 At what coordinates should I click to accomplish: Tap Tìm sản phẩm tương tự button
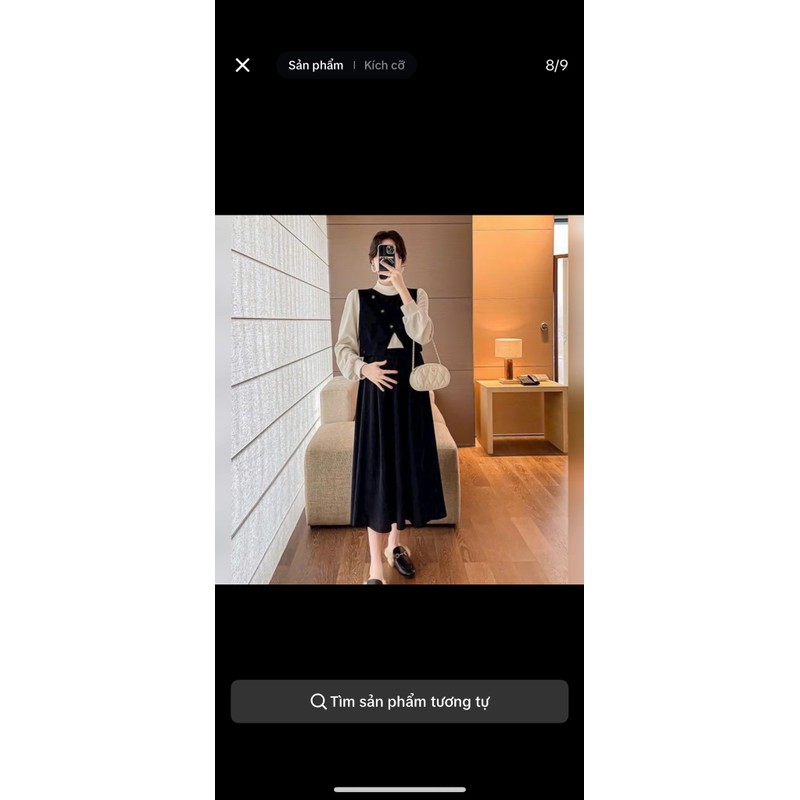pos(399,701)
